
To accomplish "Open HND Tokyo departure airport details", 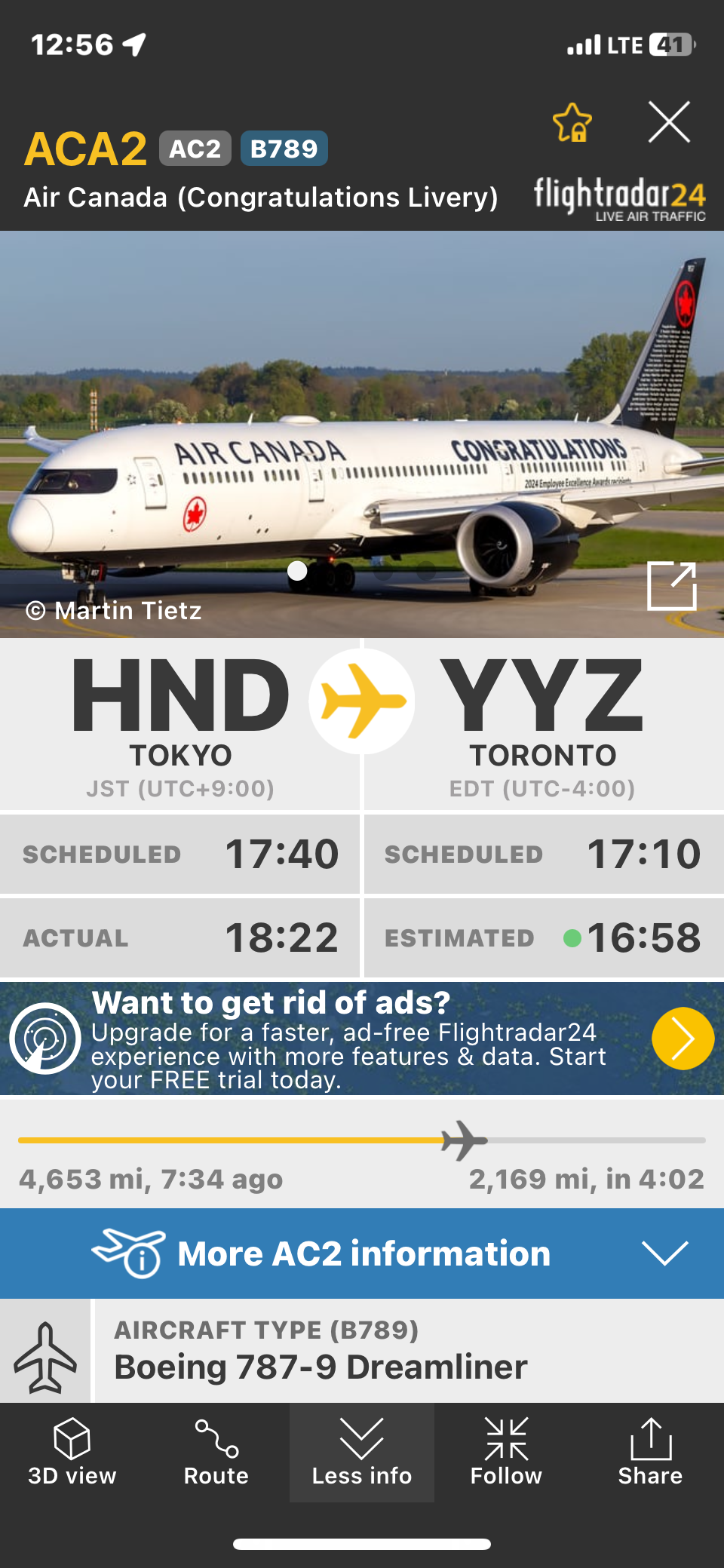I will pyautogui.click(x=180, y=724).
